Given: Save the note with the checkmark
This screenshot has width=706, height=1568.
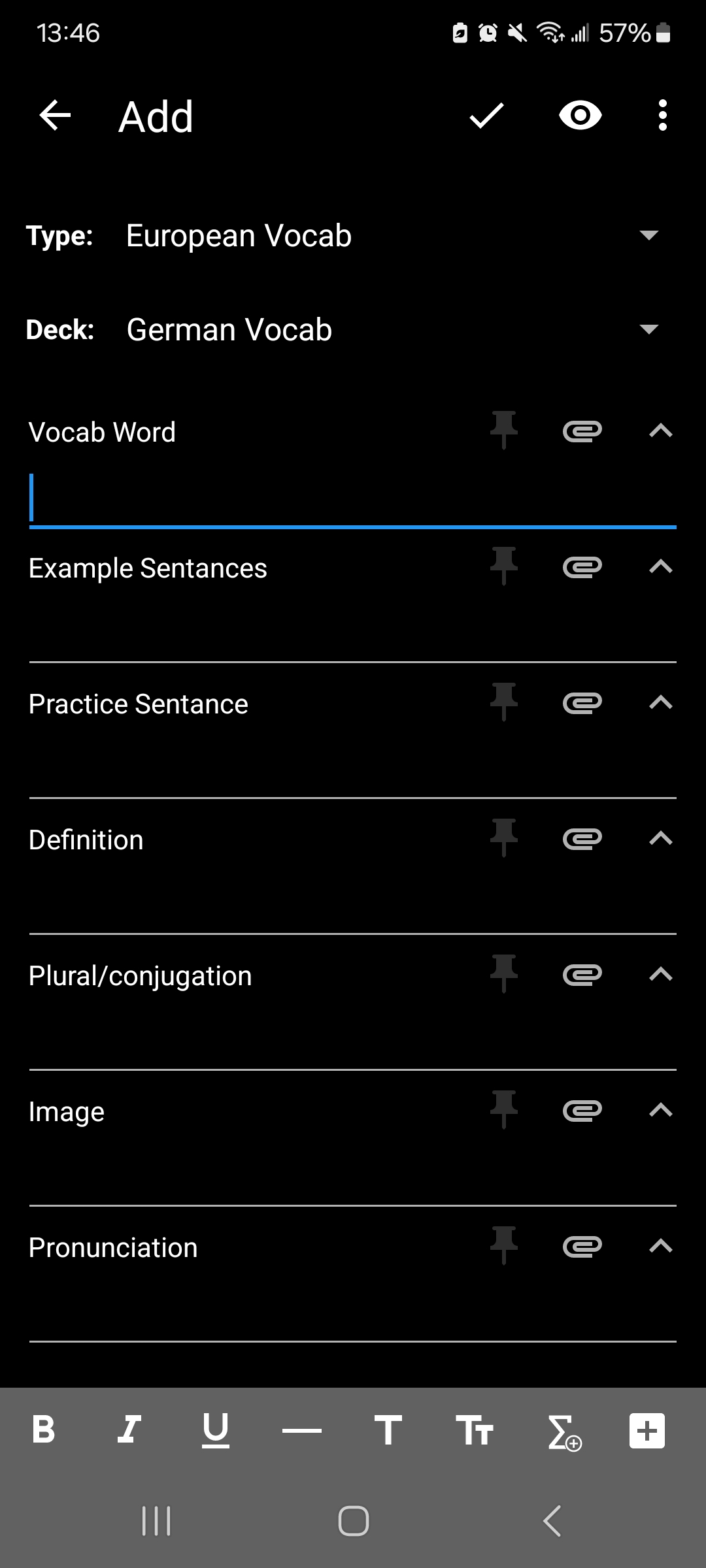Looking at the screenshot, I should (485, 115).
